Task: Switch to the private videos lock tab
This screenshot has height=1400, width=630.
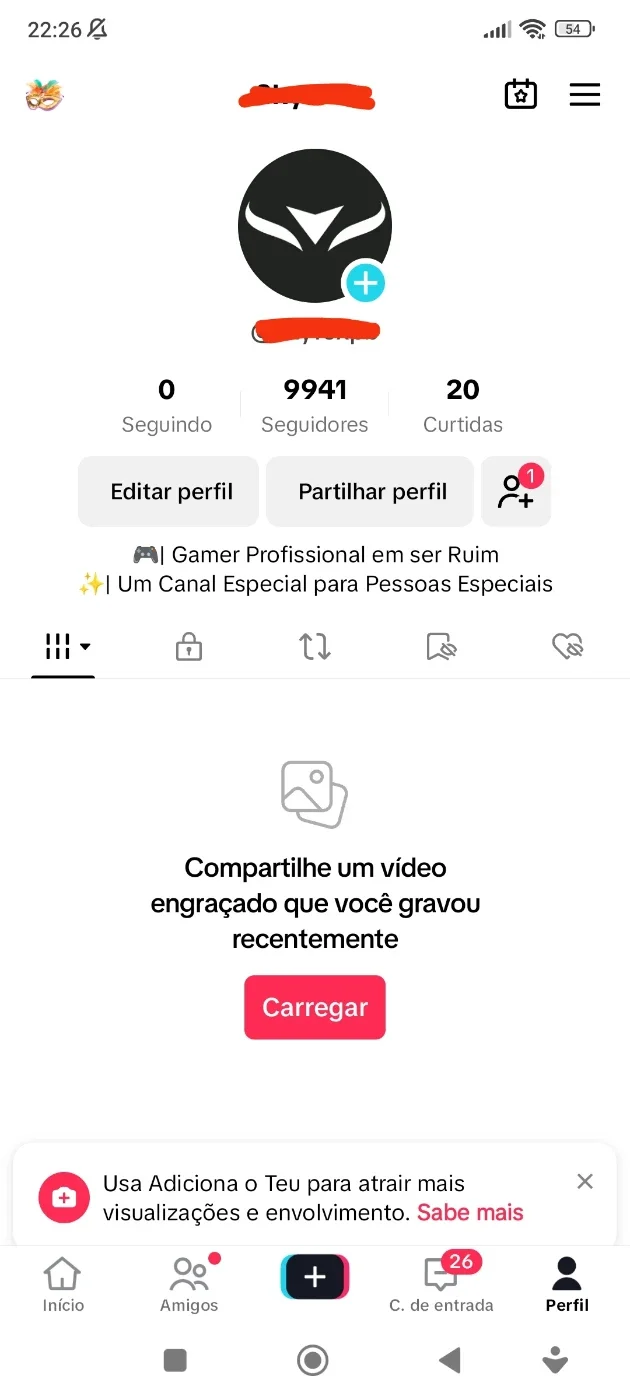Action: tap(189, 647)
